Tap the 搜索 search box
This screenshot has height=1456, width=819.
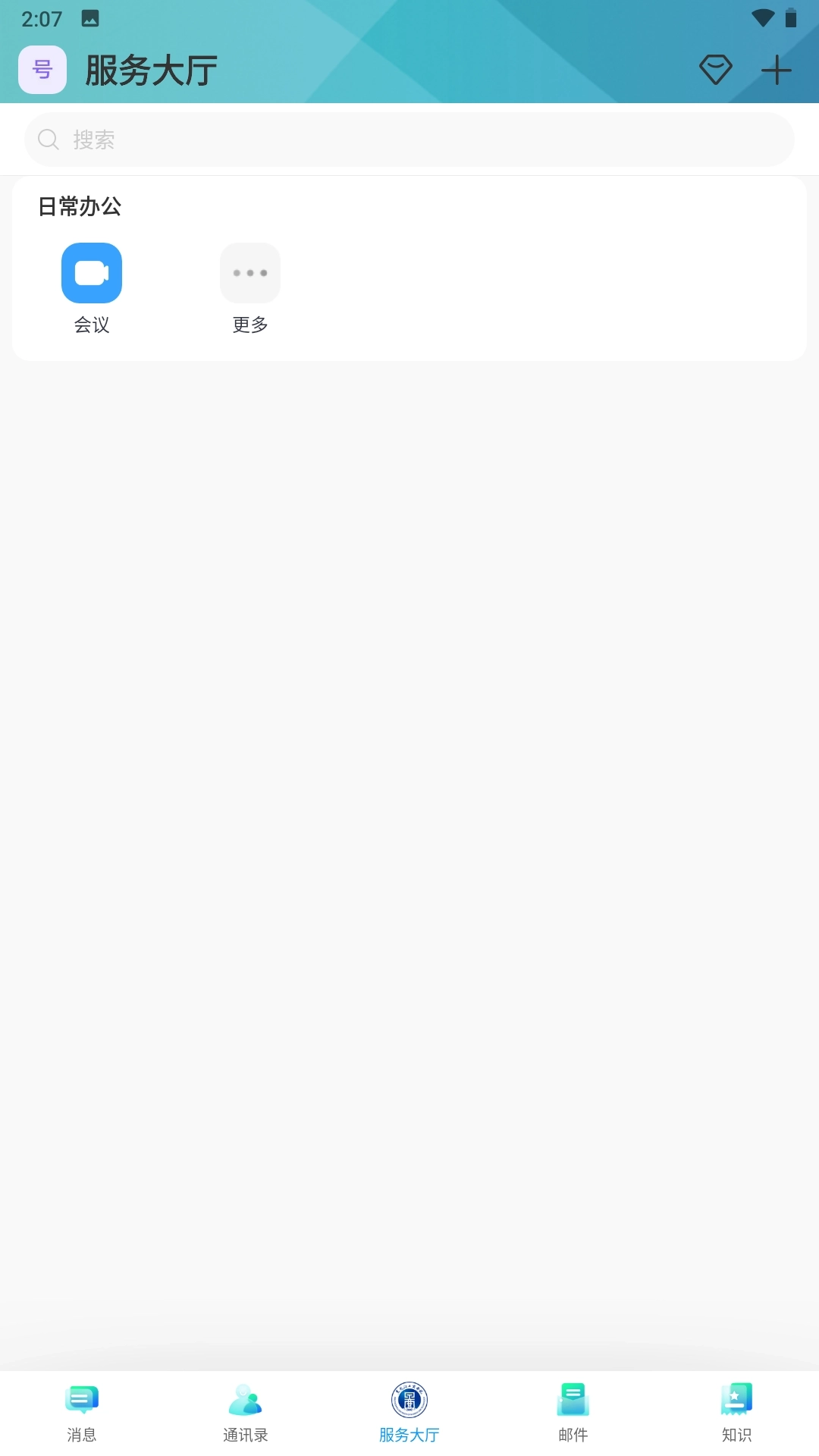pos(409,140)
